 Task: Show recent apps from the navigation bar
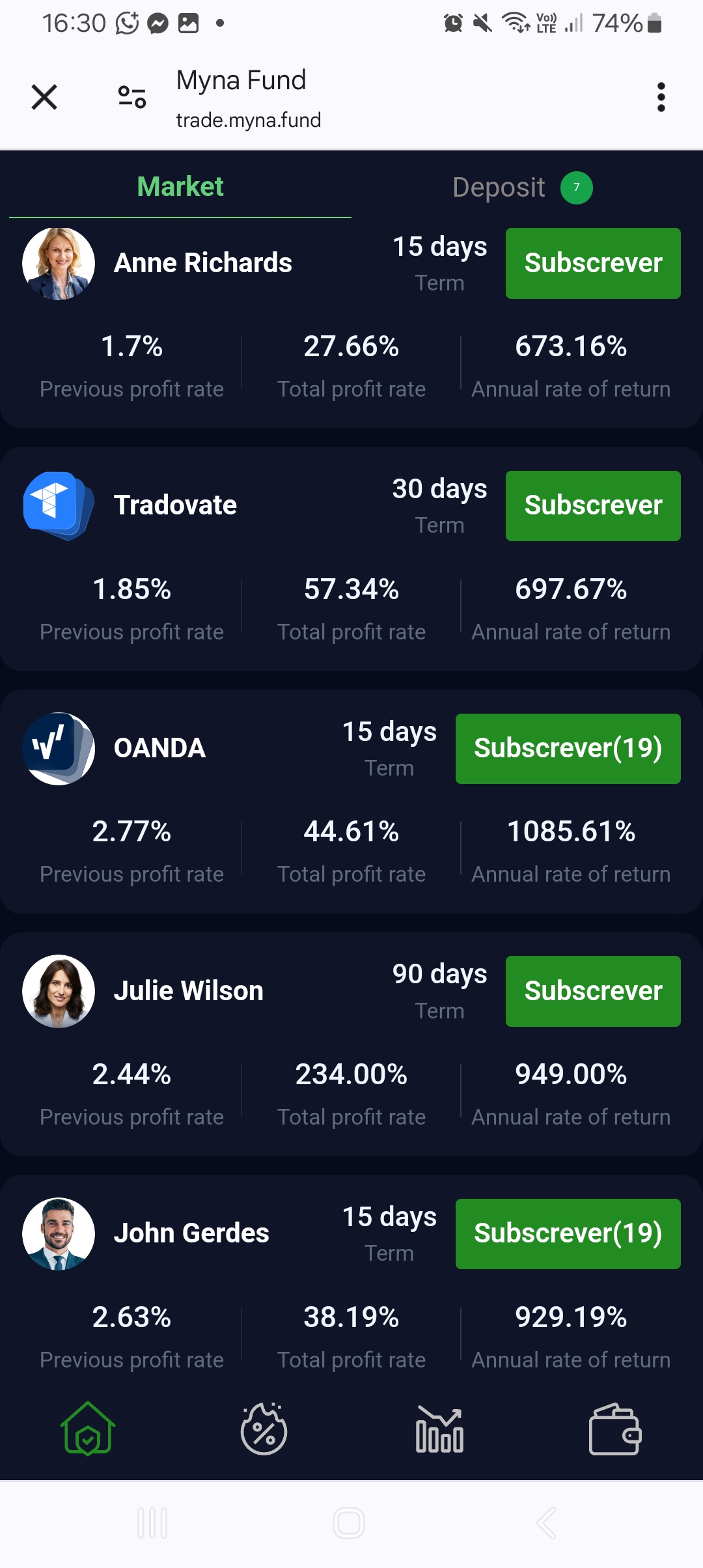pos(152,1524)
